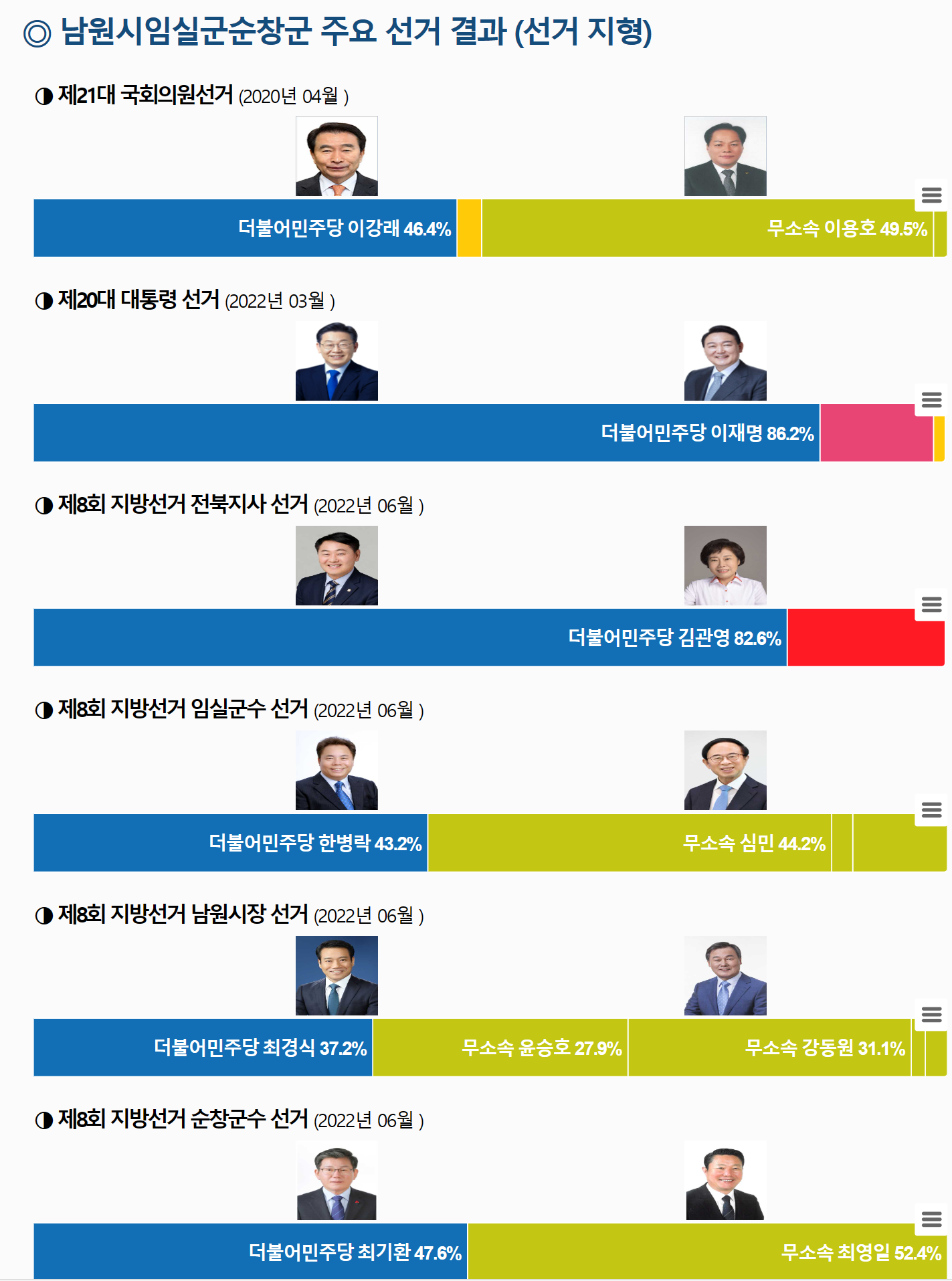Open chart menu for 전북지사 선거
This screenshot has height=1281, width=952.
tap(931, 605)
